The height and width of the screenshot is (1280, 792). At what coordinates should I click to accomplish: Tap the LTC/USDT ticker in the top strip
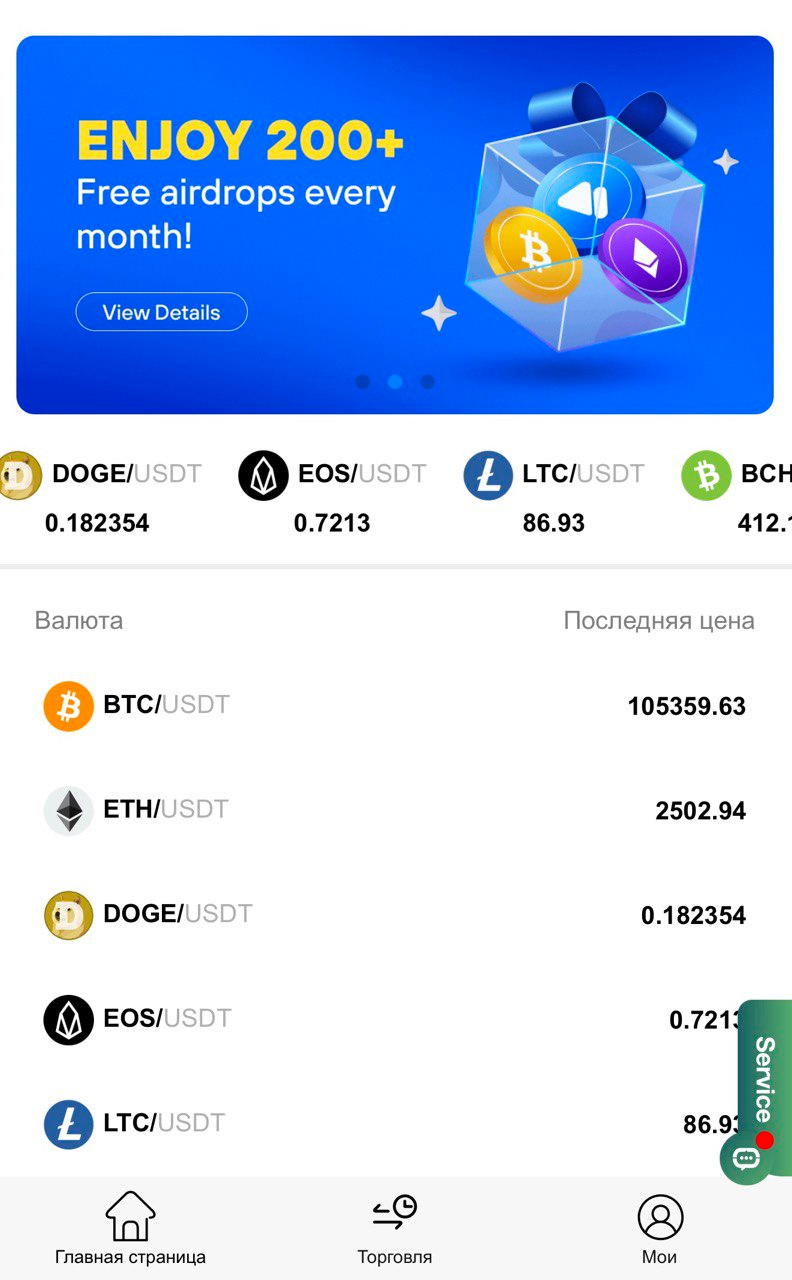pos(553,496)
